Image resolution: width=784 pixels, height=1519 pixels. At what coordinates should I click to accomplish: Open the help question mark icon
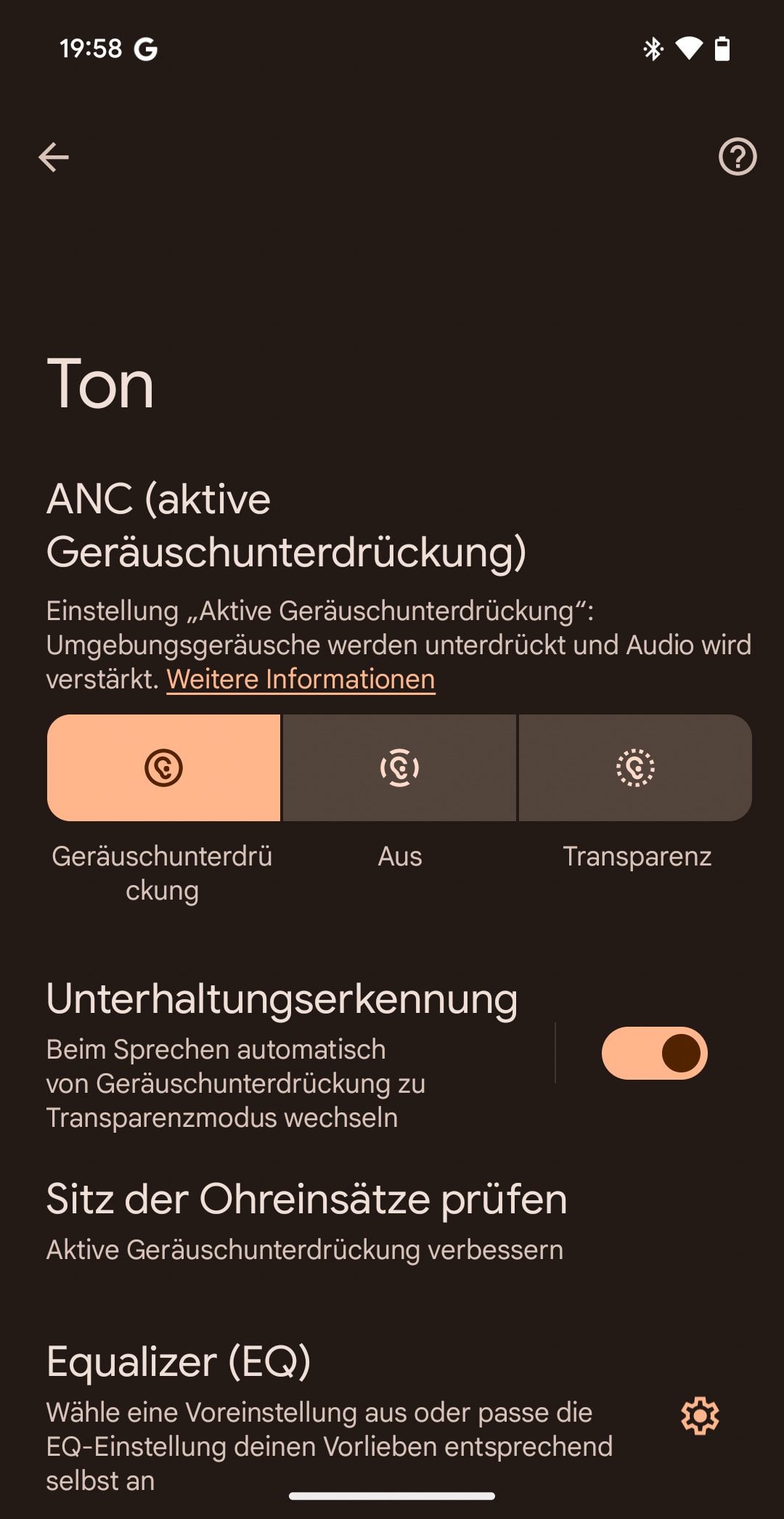click(x=738, y=157)
